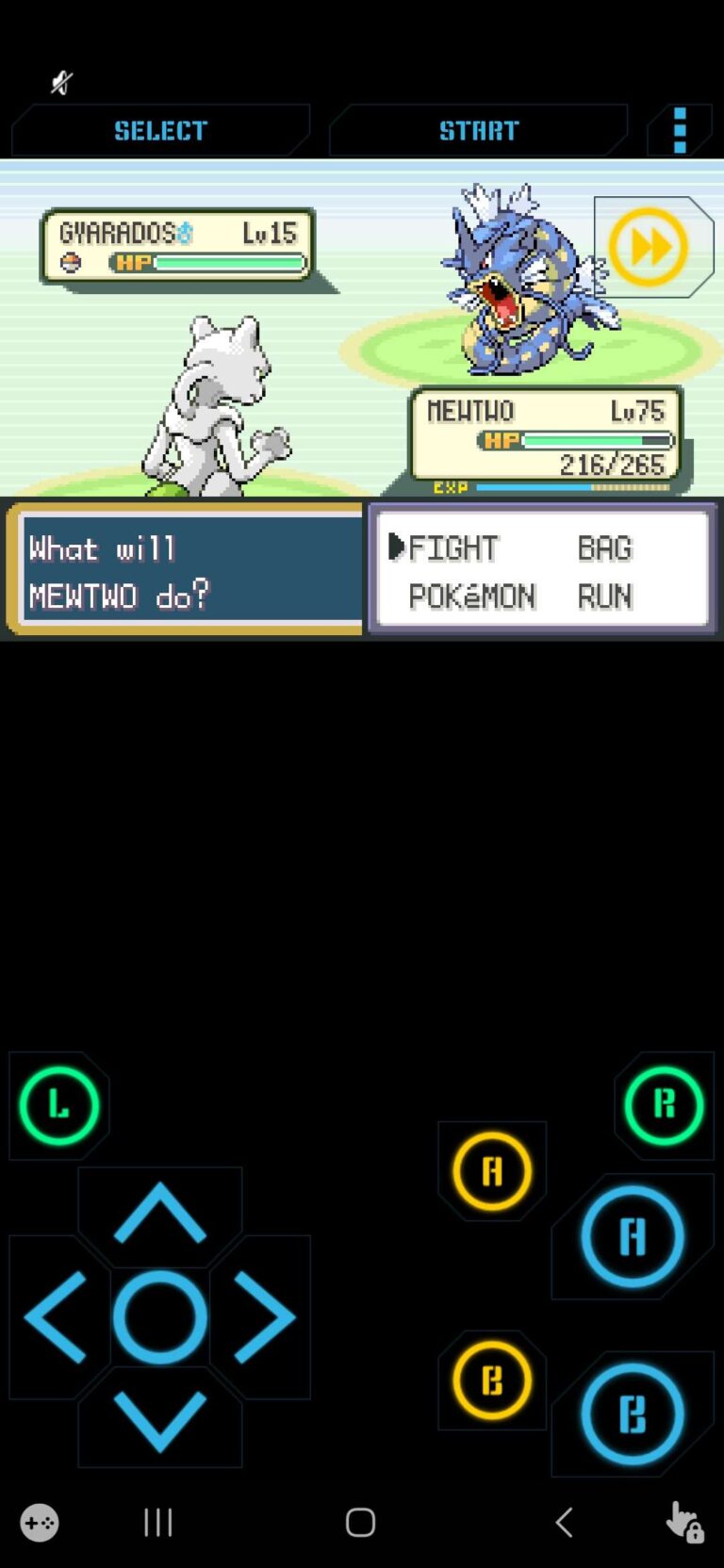Tap the large blue B button
Screen dimensions: 724x1568
click(633, 1413)
